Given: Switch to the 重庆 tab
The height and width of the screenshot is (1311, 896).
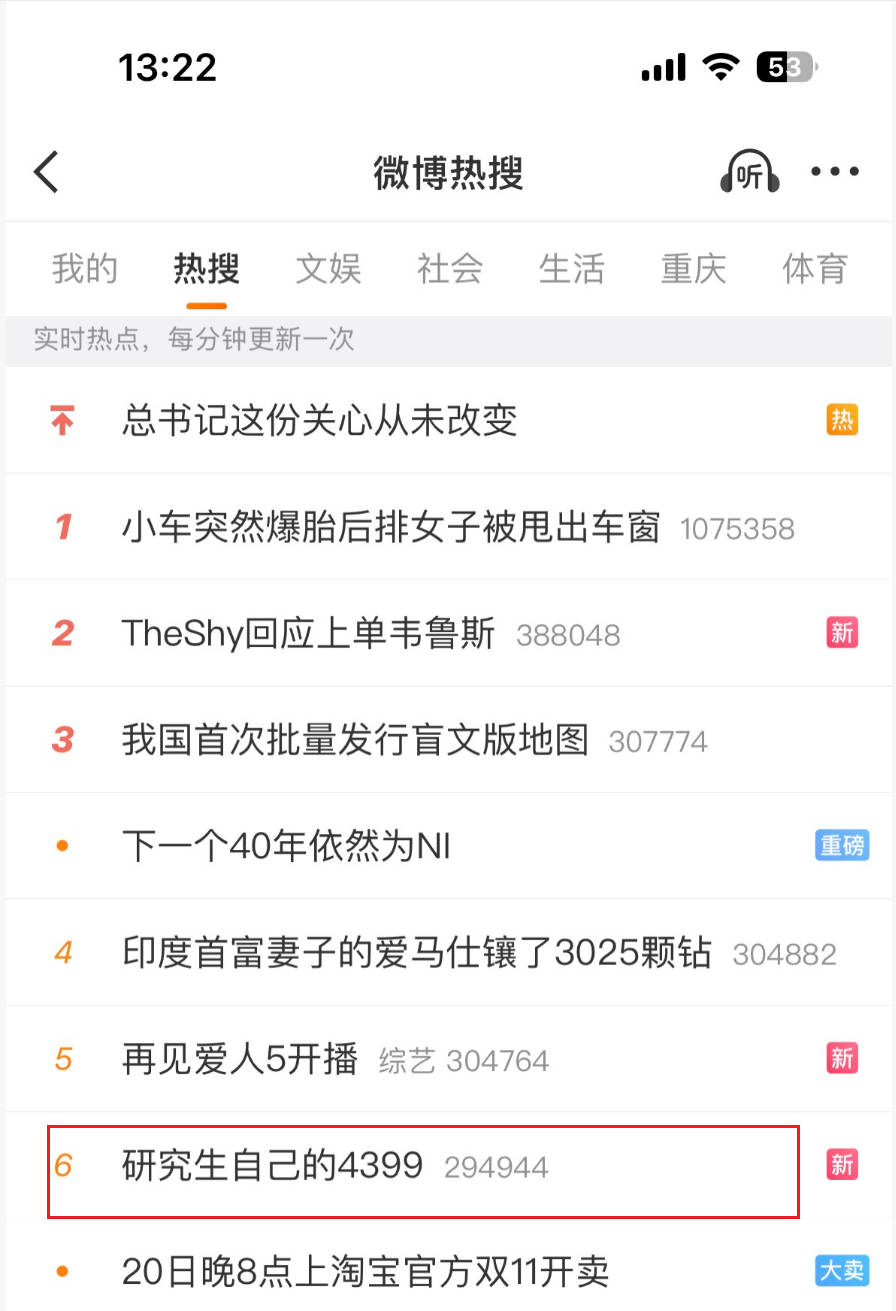Looking at the screenshot, I should [x=694, y=269].
